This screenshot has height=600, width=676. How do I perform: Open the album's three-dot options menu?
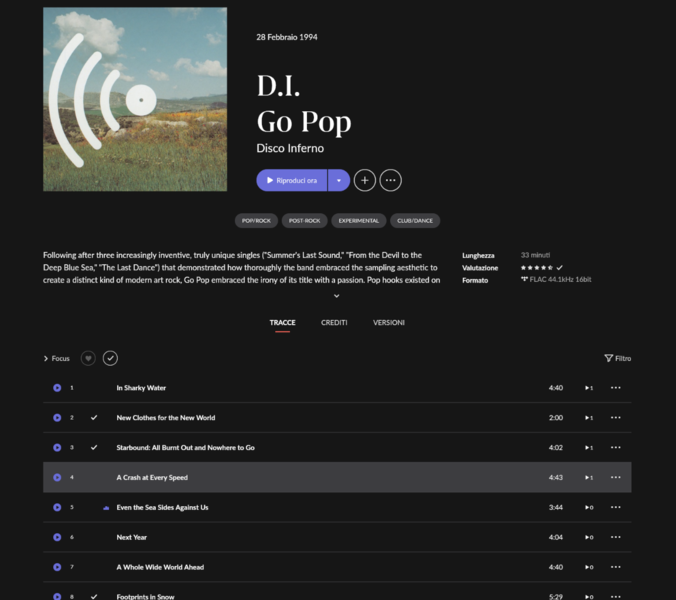[391, 180]
